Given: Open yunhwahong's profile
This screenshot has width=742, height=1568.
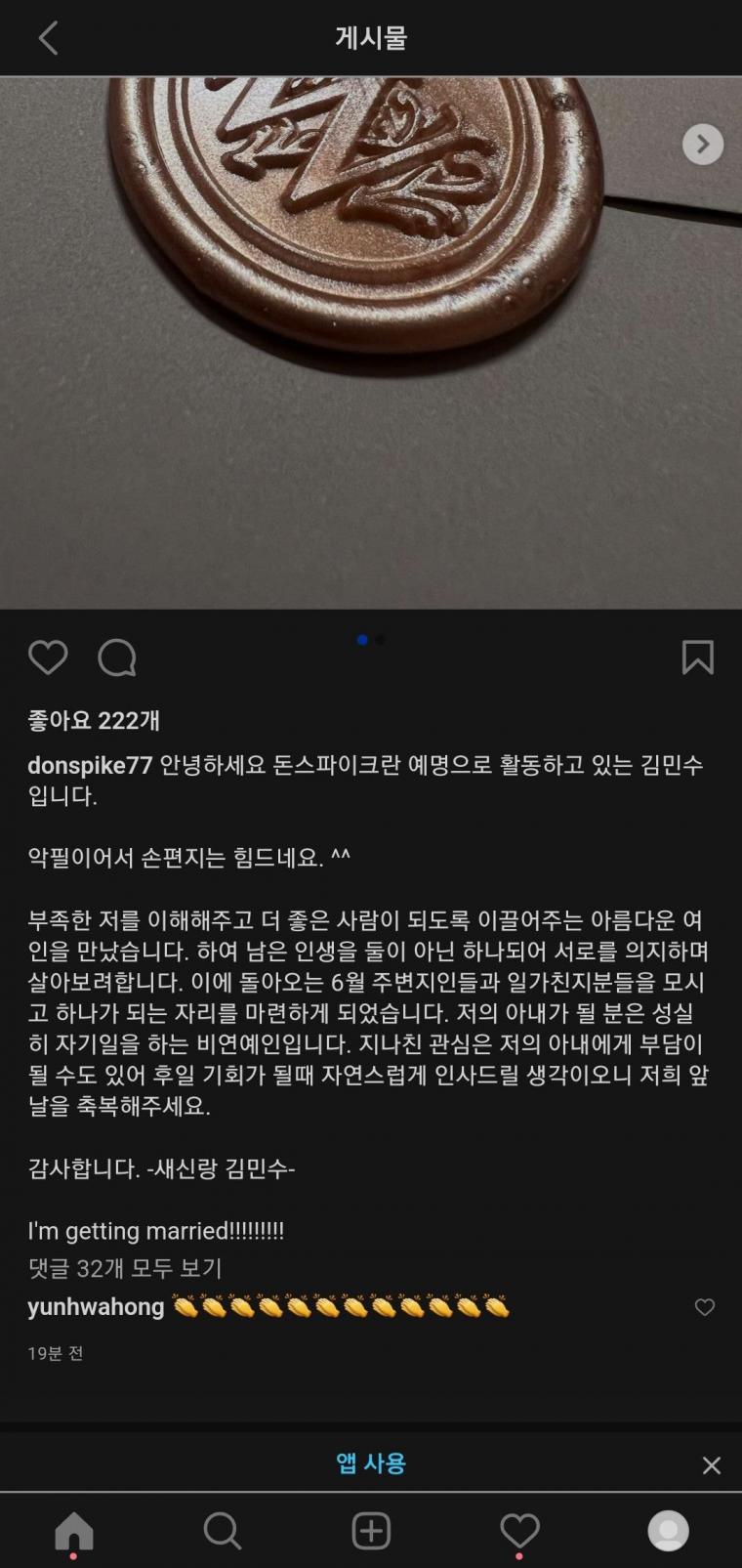Looking at the screenshot, I should pyautogui.click(x=96, y=1307).
